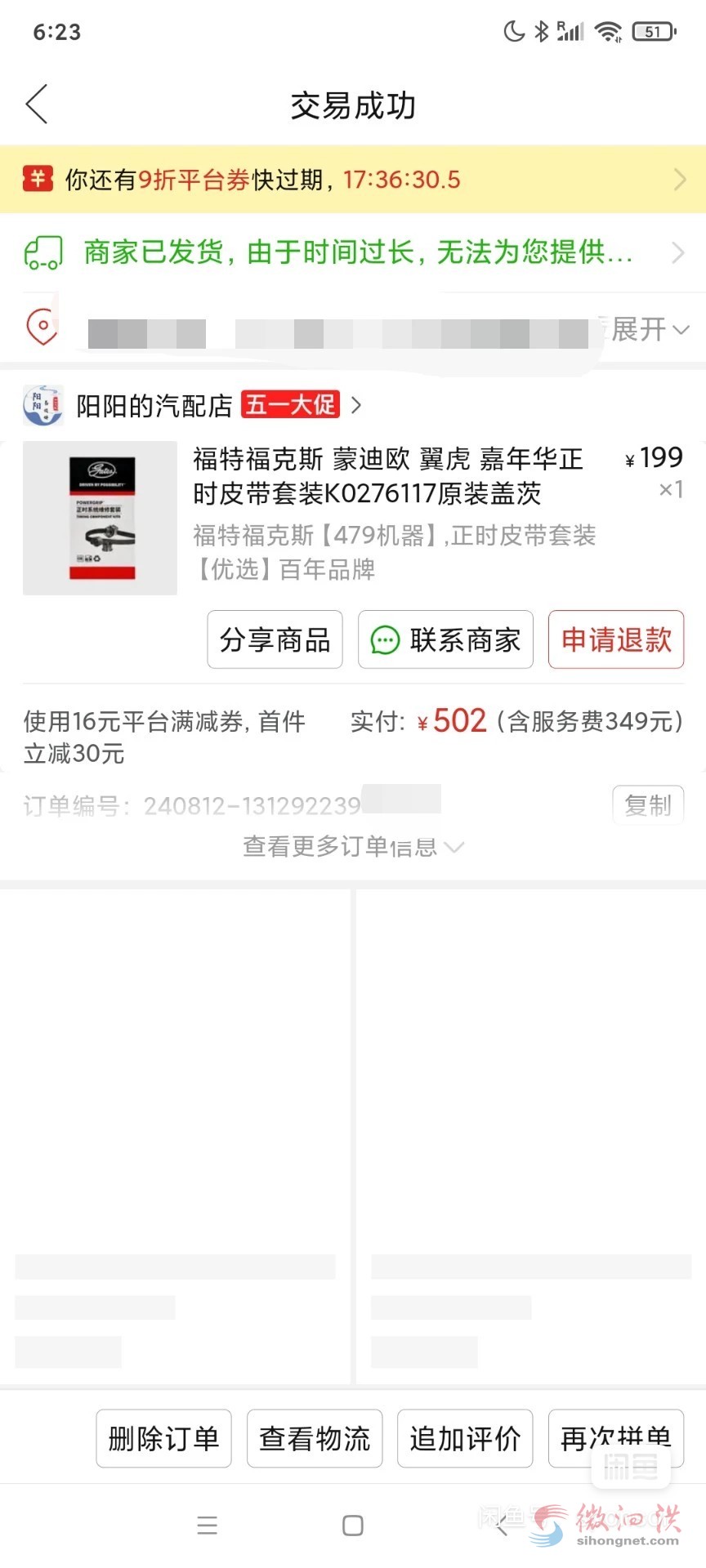
Task: View the 商家已发货 shipping status details
Action: point(353,252)
